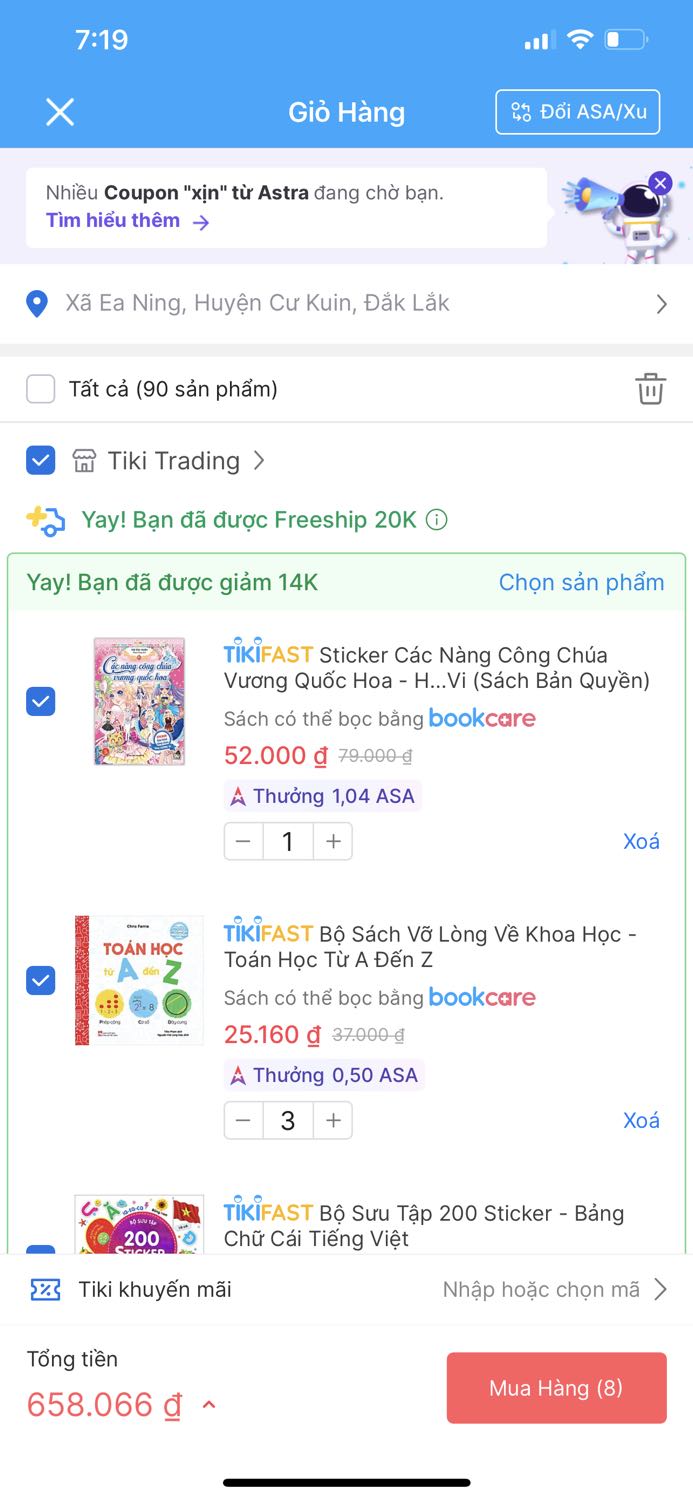Decrease quantity of Toán Học Từ A Đến Z

[x=243, y=1121]
